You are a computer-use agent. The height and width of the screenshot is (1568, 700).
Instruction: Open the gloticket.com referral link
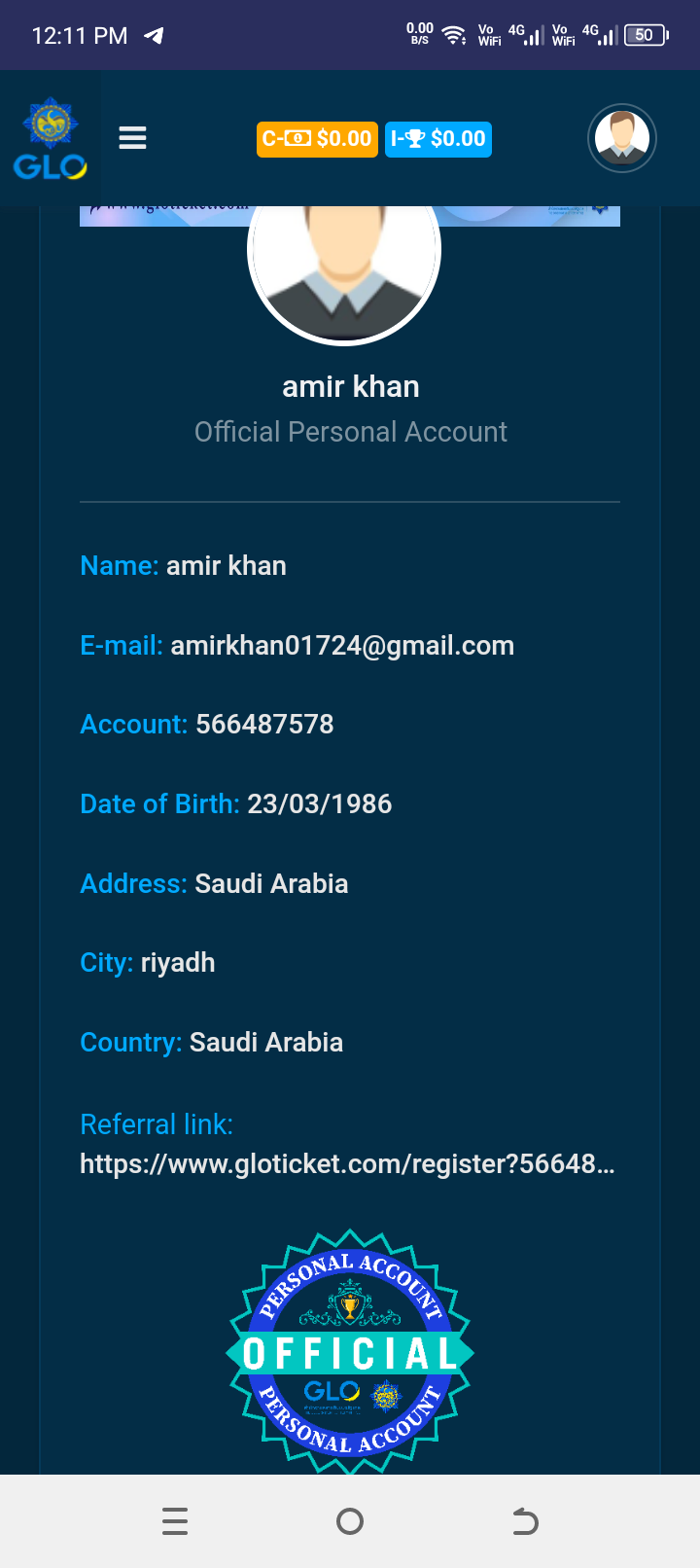click(347, 1163)
